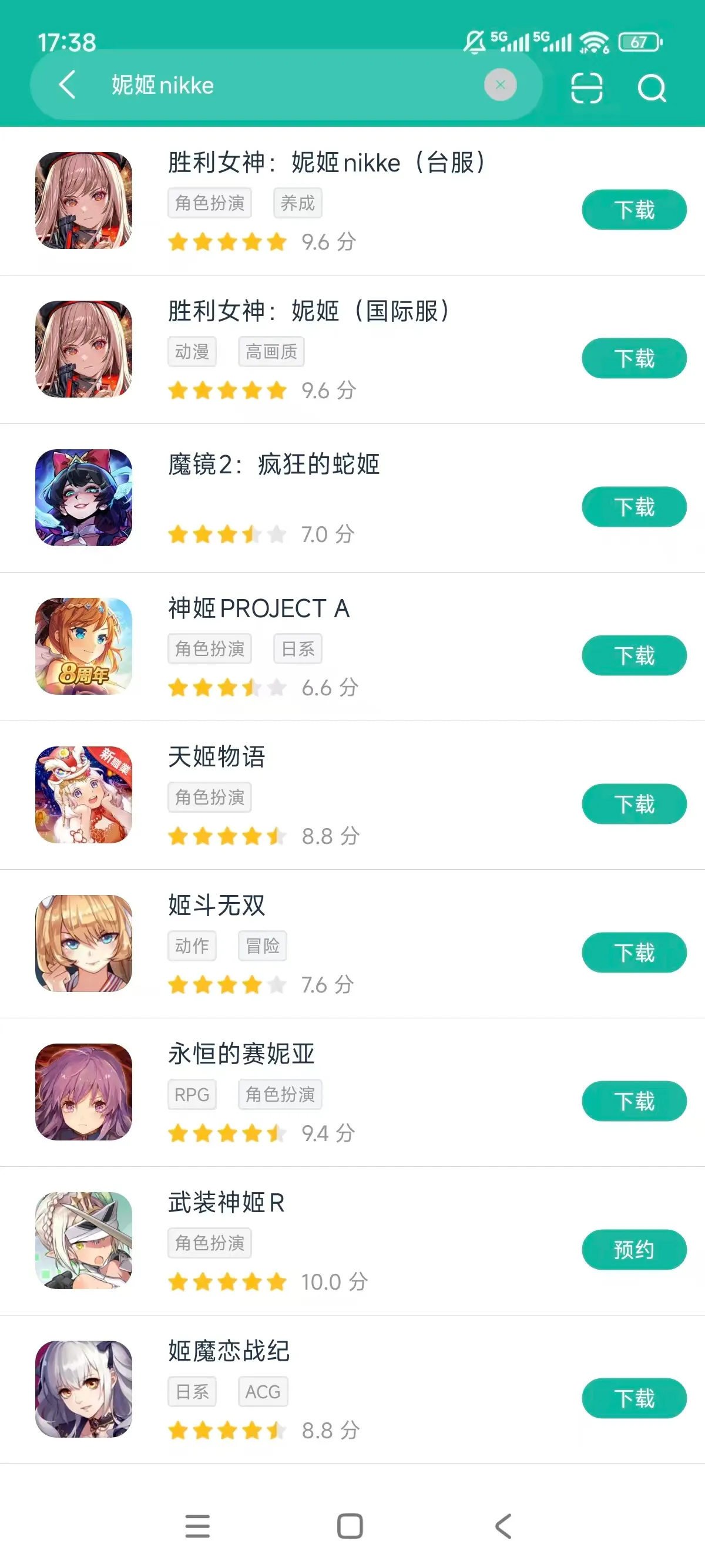
Task: Run search with the magnifier icon
Action: pyautogui.click(x=652, y=88)
